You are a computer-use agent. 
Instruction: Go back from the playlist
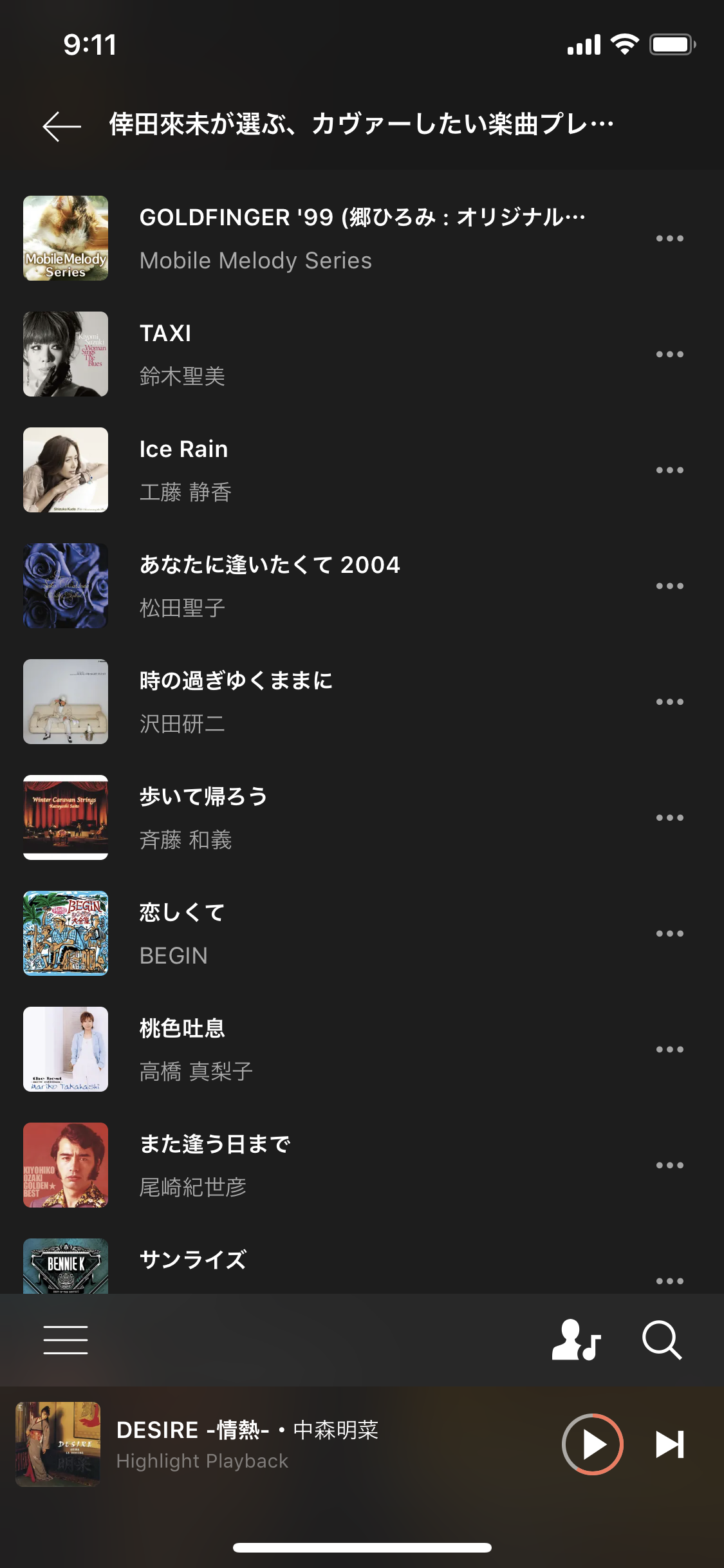[62, 126]
